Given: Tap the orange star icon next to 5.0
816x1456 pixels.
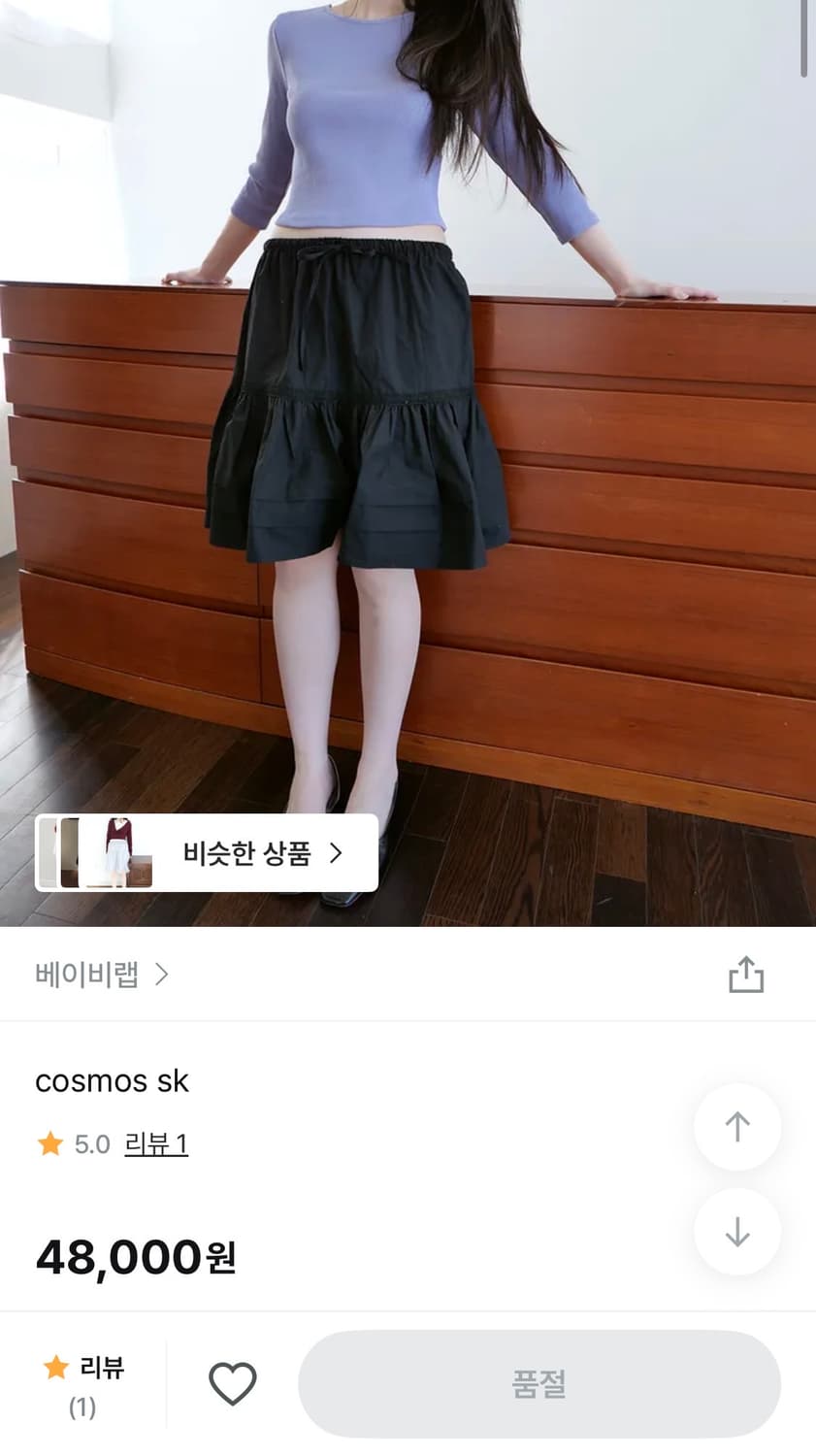Looking at the screenshot, I should click(49, 1144).
